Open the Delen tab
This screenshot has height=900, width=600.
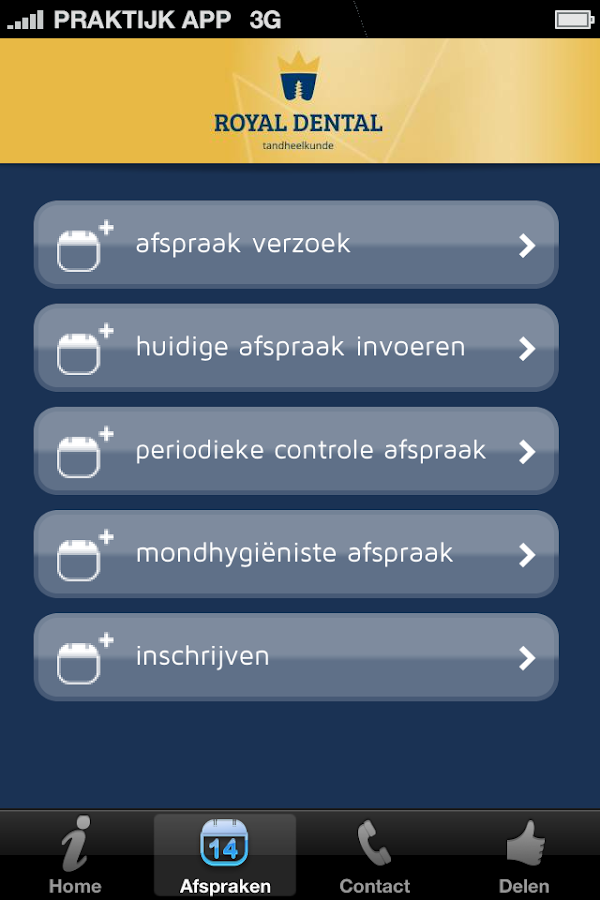pos(524,856)
